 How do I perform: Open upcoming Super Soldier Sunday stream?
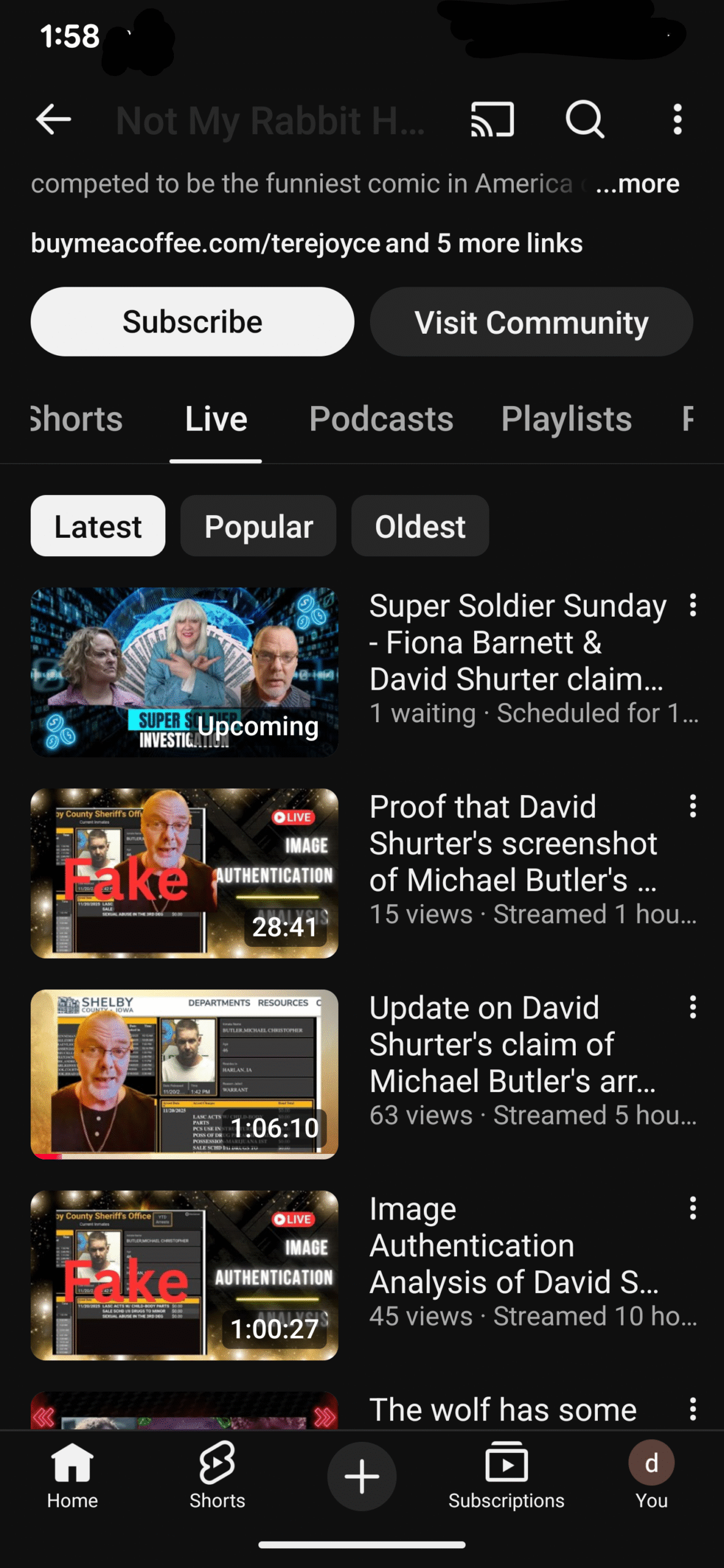pyautogui.click(x=184, y=672)
